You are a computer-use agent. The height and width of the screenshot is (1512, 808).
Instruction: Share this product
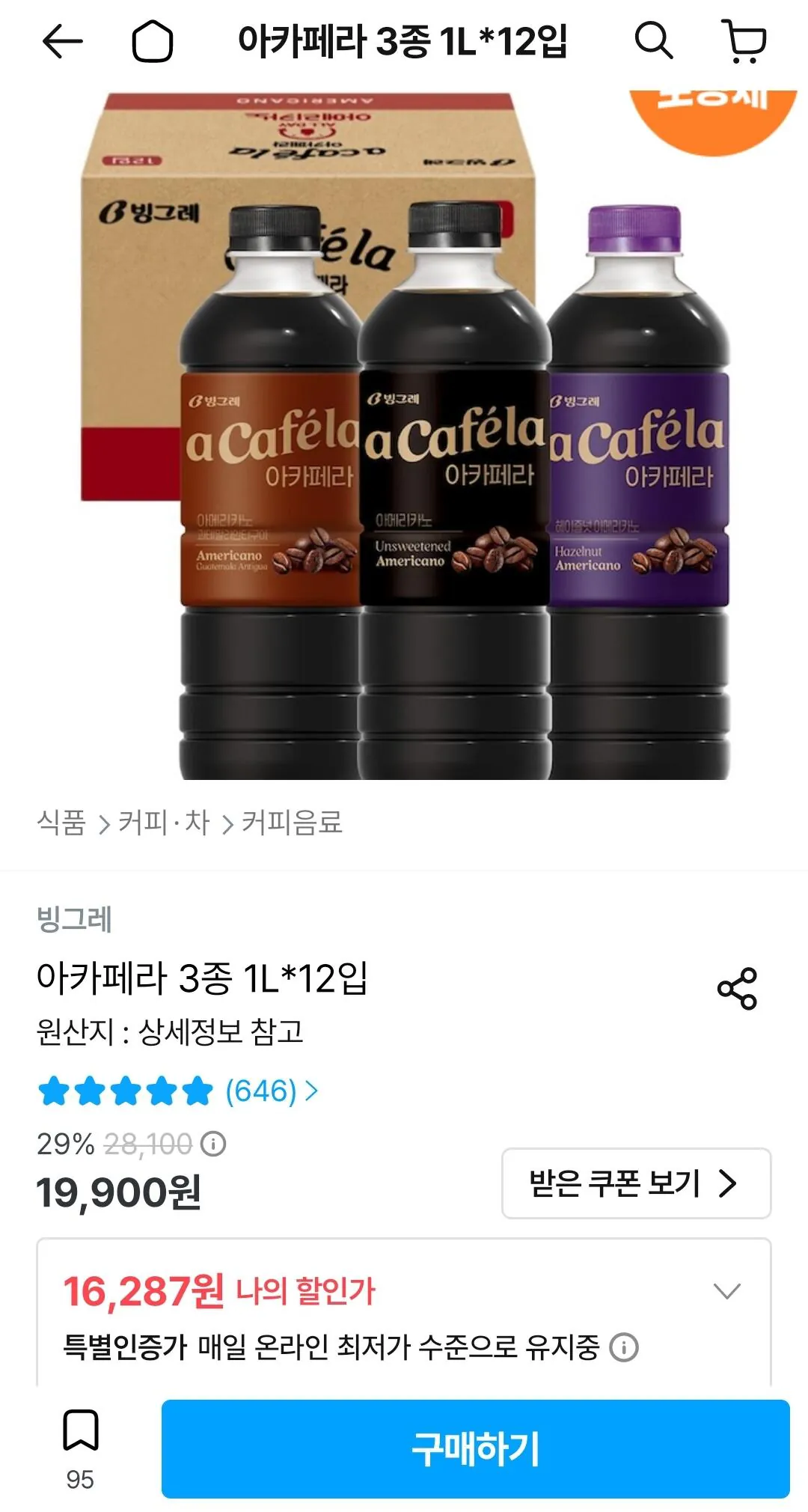[738, 989]
